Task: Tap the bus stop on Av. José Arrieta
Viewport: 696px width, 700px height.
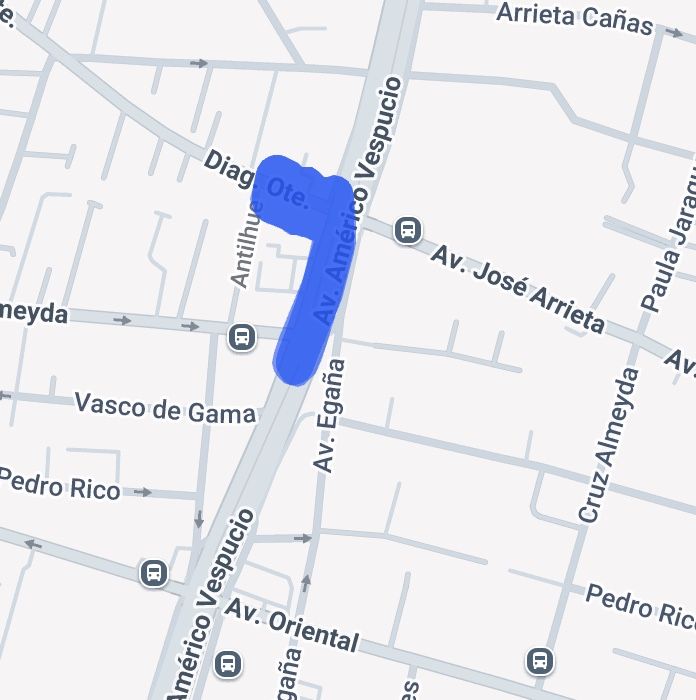Action: (x=407, y=230)
